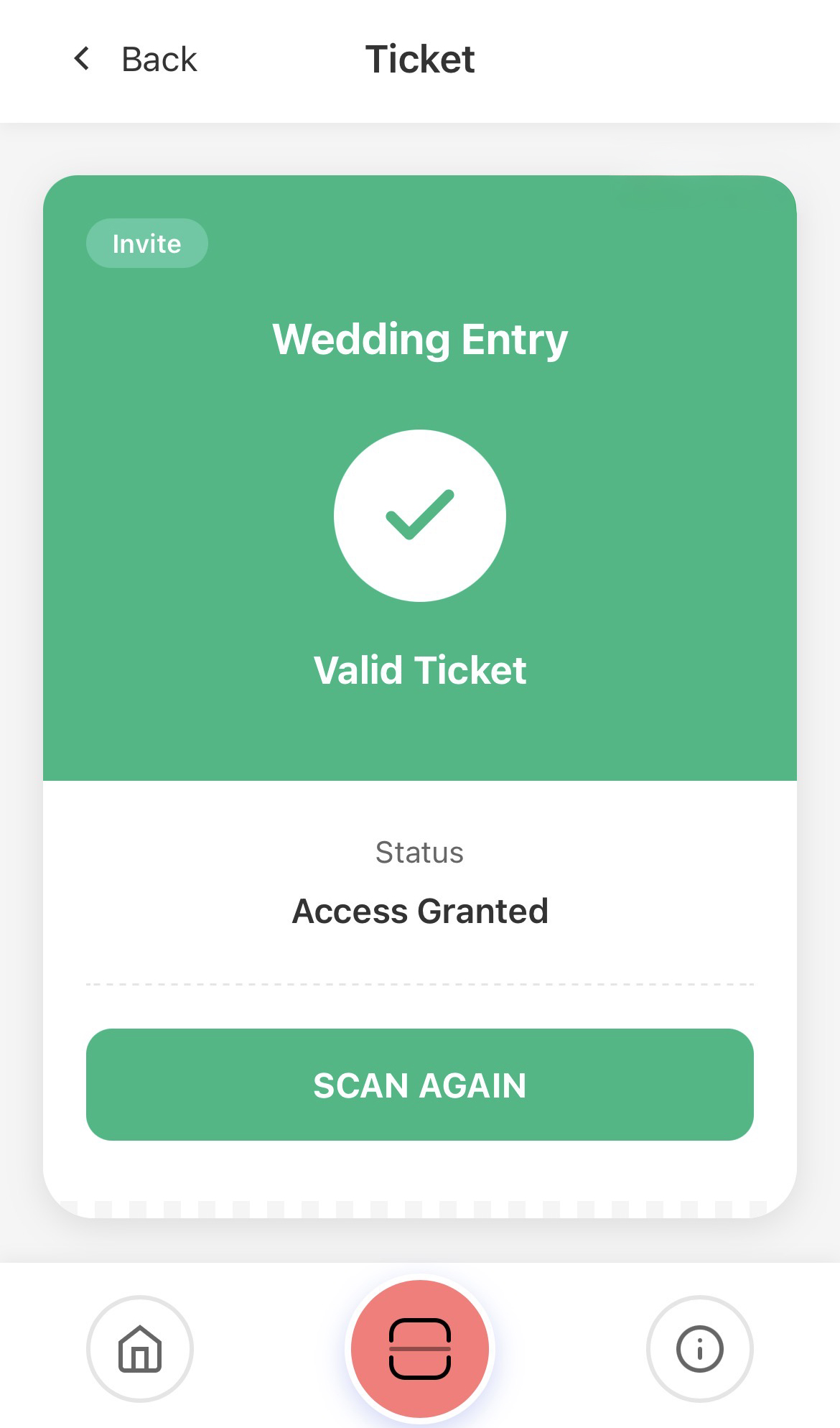Tap the Valid Ticket confirmation label
This screenshot has height=1428, width=840.
[420, 669]
